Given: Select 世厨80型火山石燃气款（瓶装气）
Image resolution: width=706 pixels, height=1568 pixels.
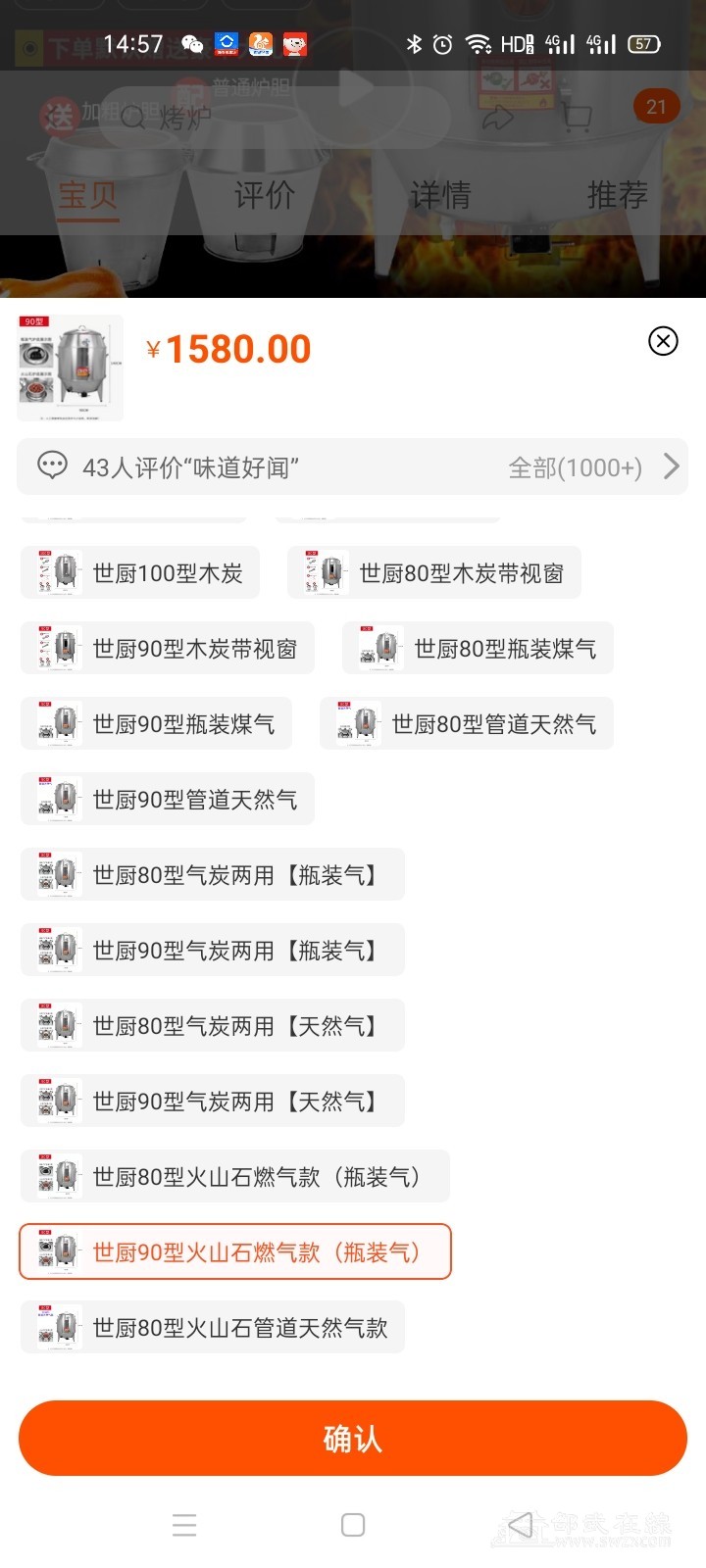Looking at the screenshot, I should pos(235,1177).
